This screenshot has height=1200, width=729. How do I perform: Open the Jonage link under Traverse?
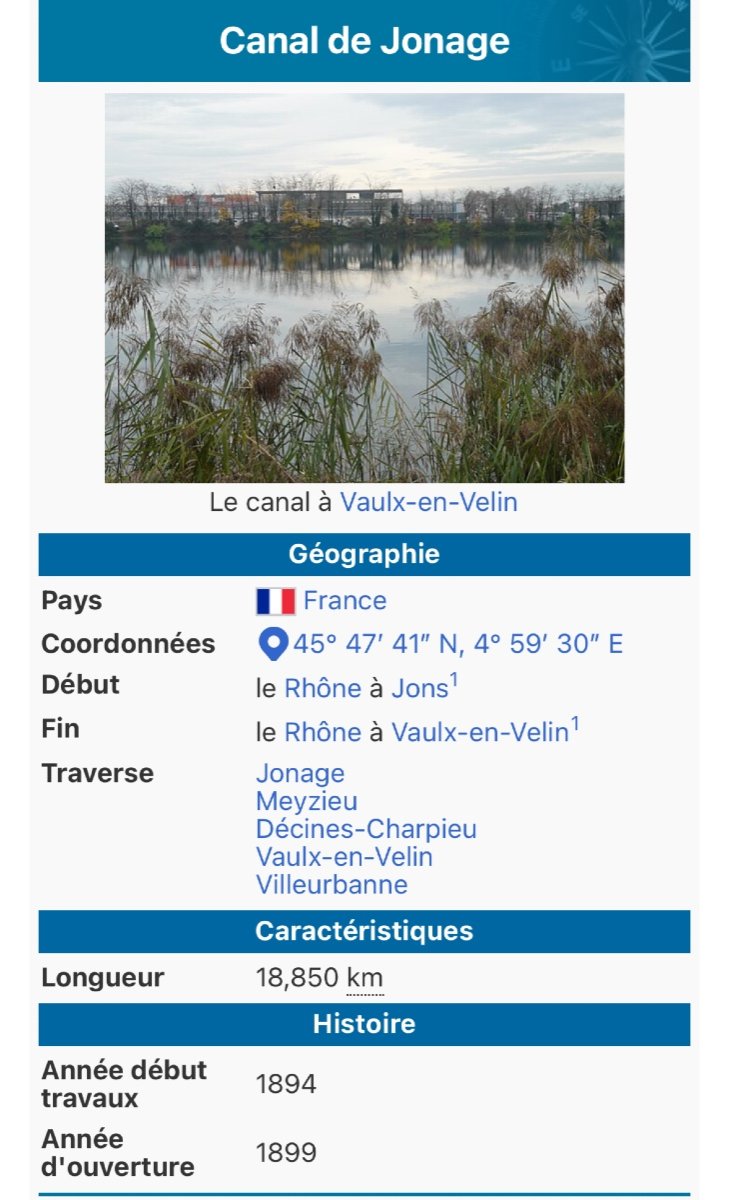click(x=300, y=774)
